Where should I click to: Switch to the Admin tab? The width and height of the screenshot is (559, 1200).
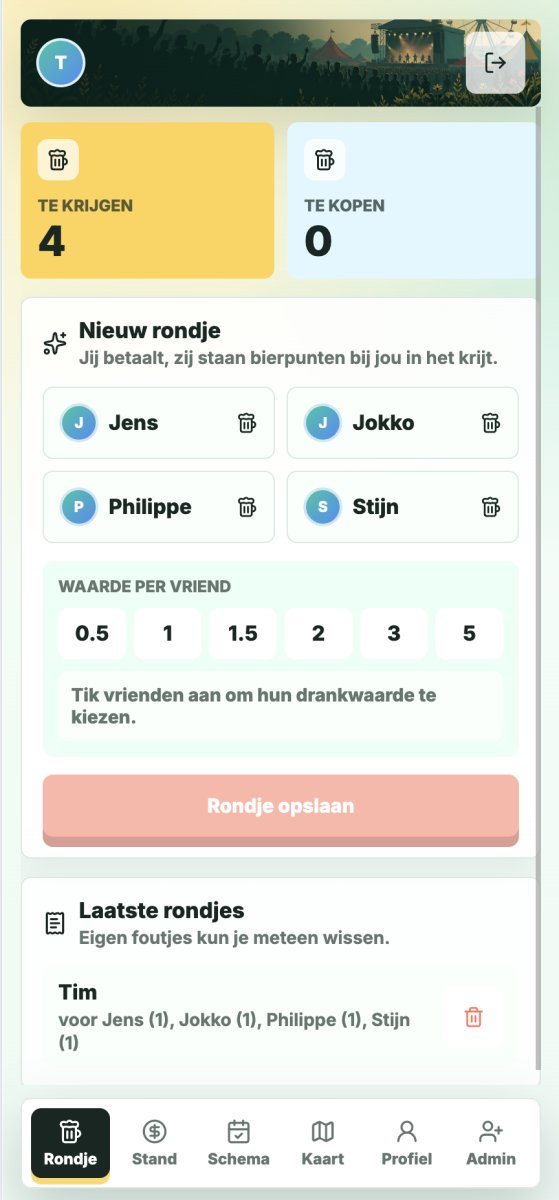tap(491, 1145)
